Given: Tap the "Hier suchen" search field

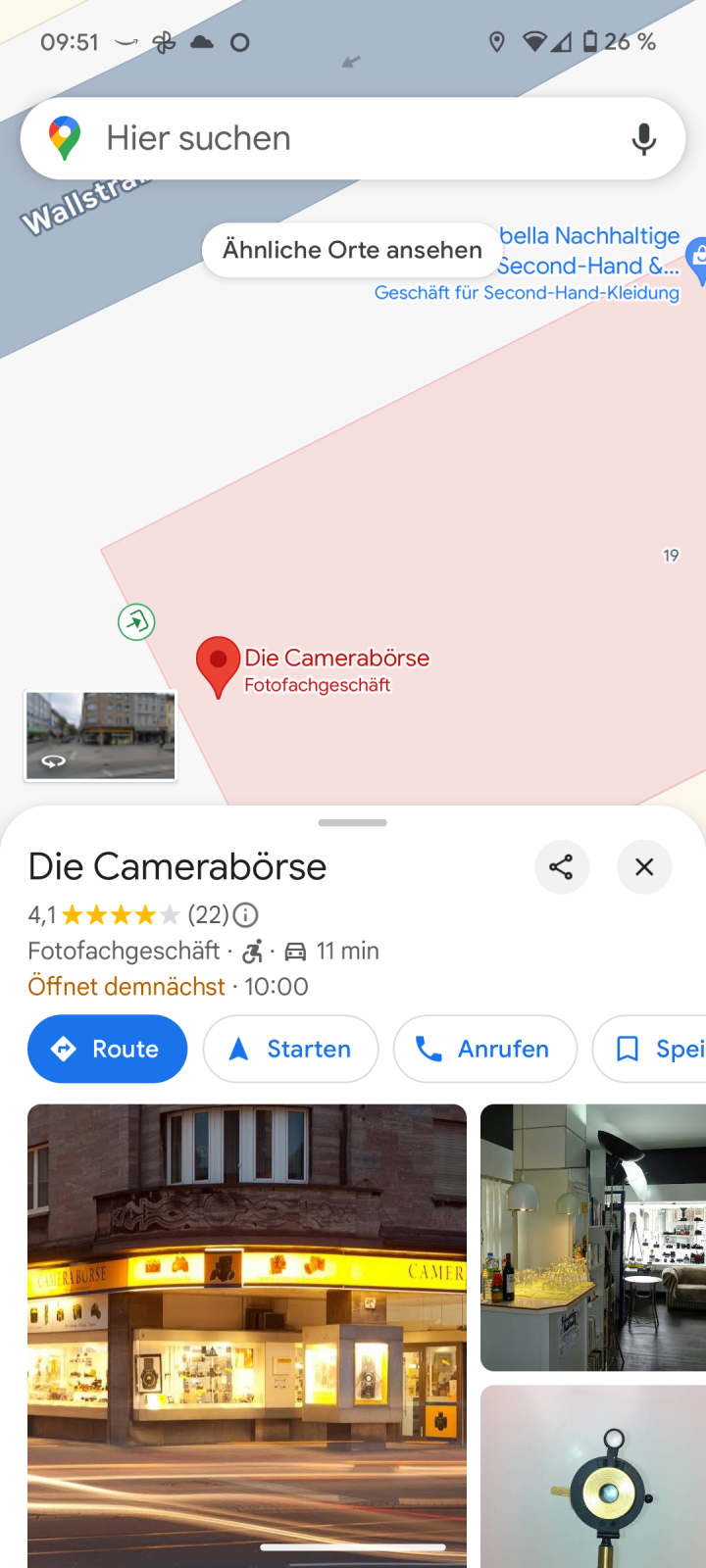Looking at the screenshot, I should point(324,138).
